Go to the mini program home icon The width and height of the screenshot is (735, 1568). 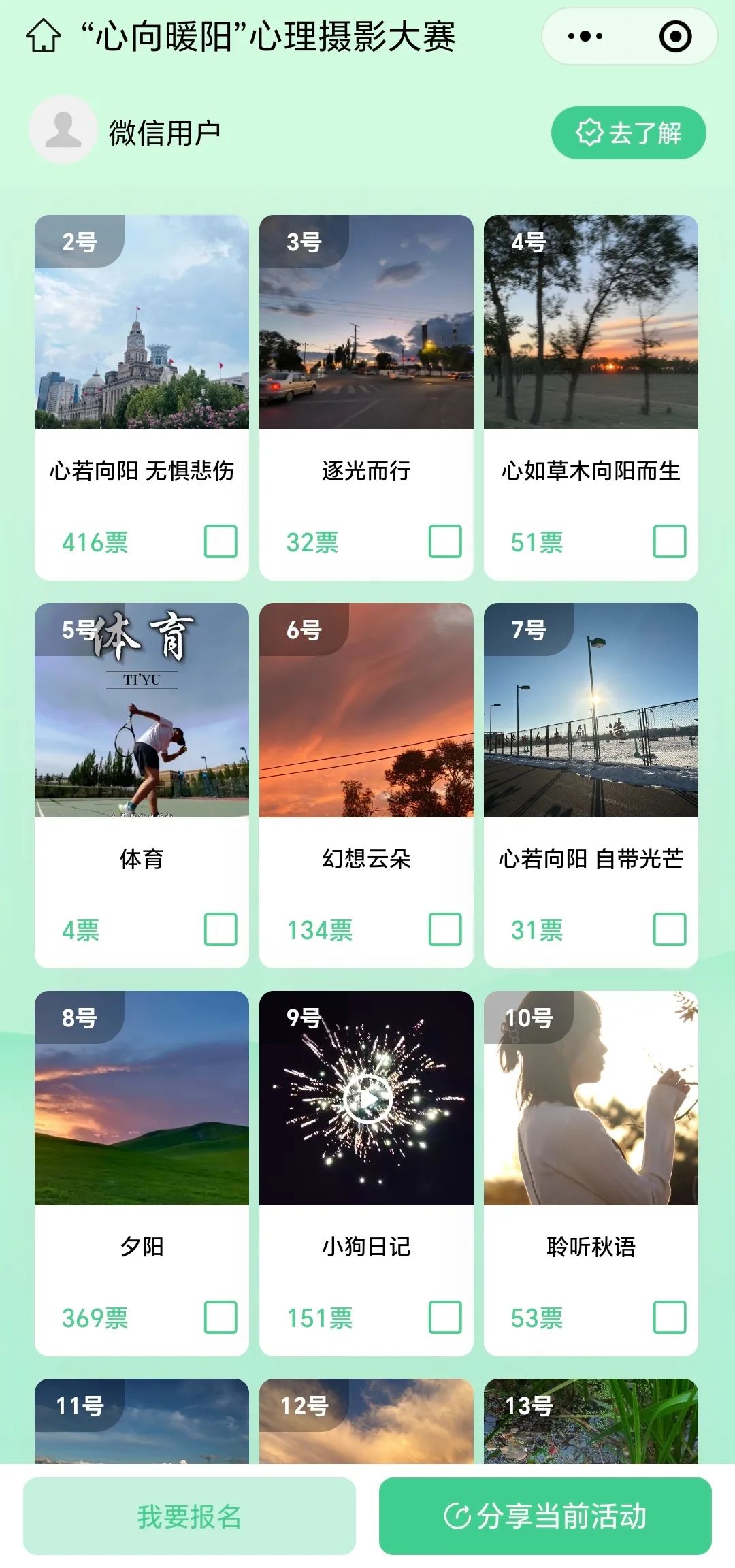coord(44,36)
